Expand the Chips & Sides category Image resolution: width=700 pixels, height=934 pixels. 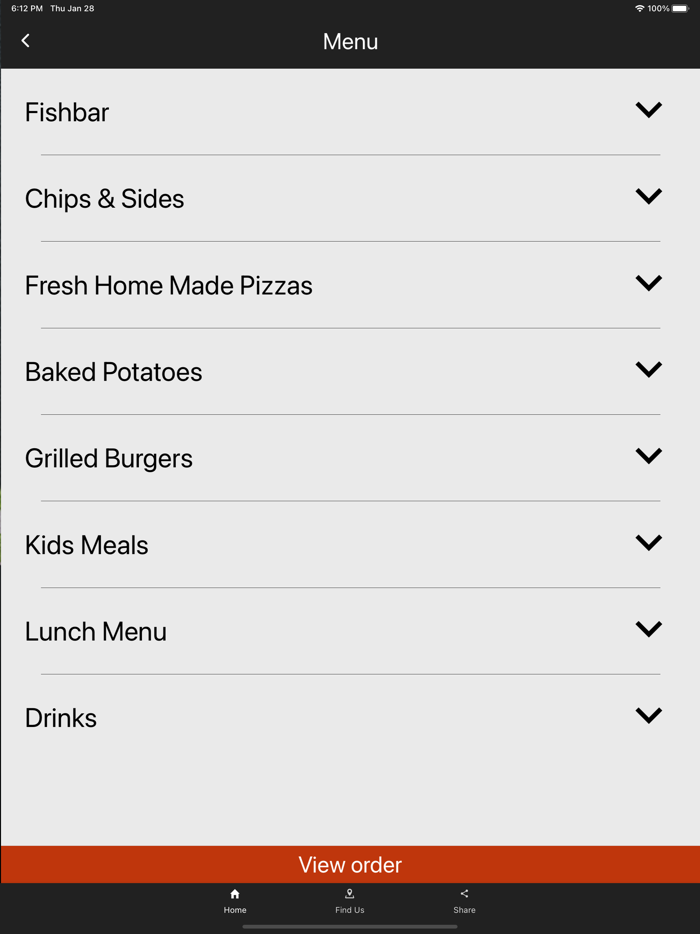(648, 197)
